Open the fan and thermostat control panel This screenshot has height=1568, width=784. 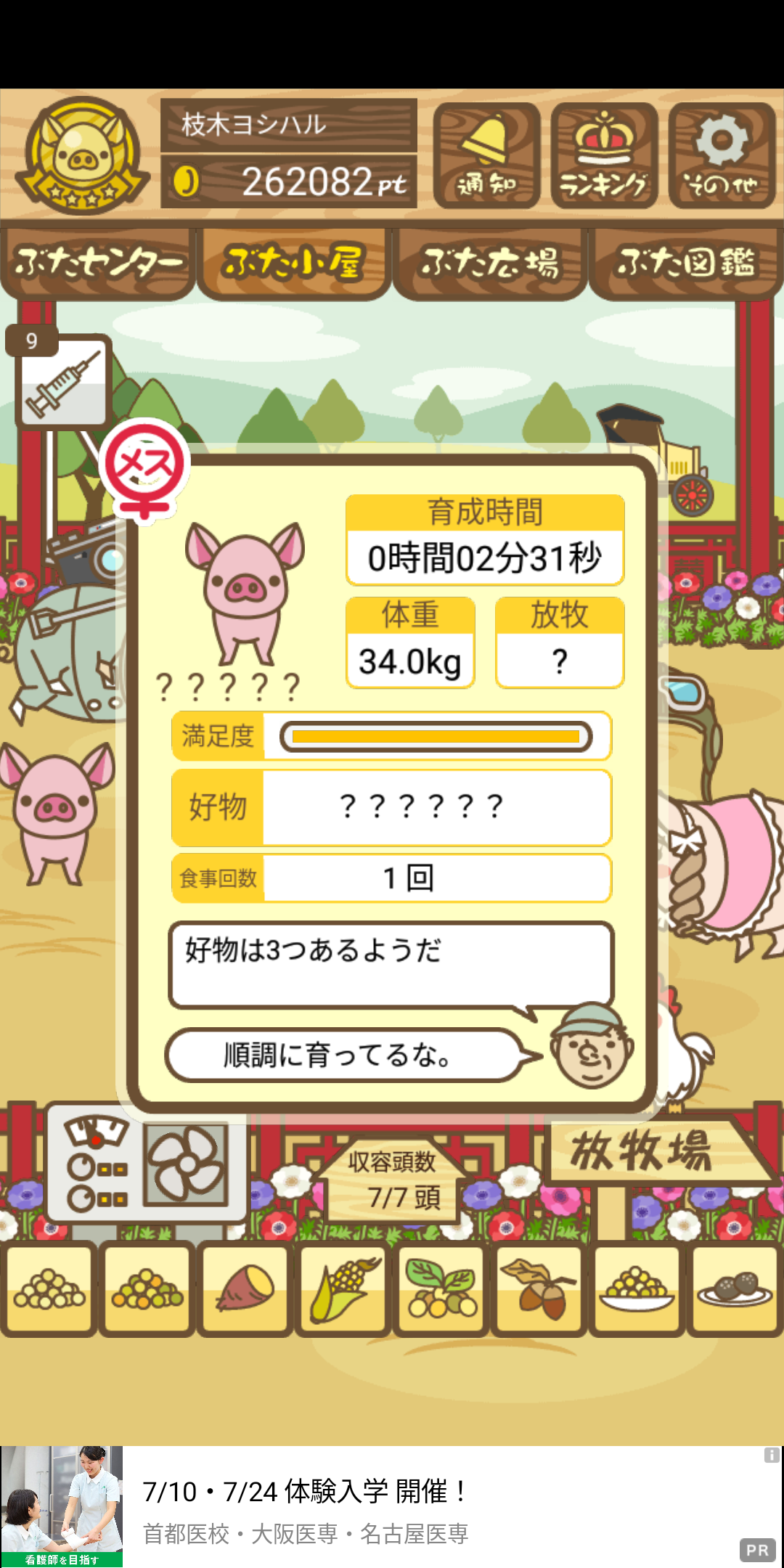point(147,1165)
